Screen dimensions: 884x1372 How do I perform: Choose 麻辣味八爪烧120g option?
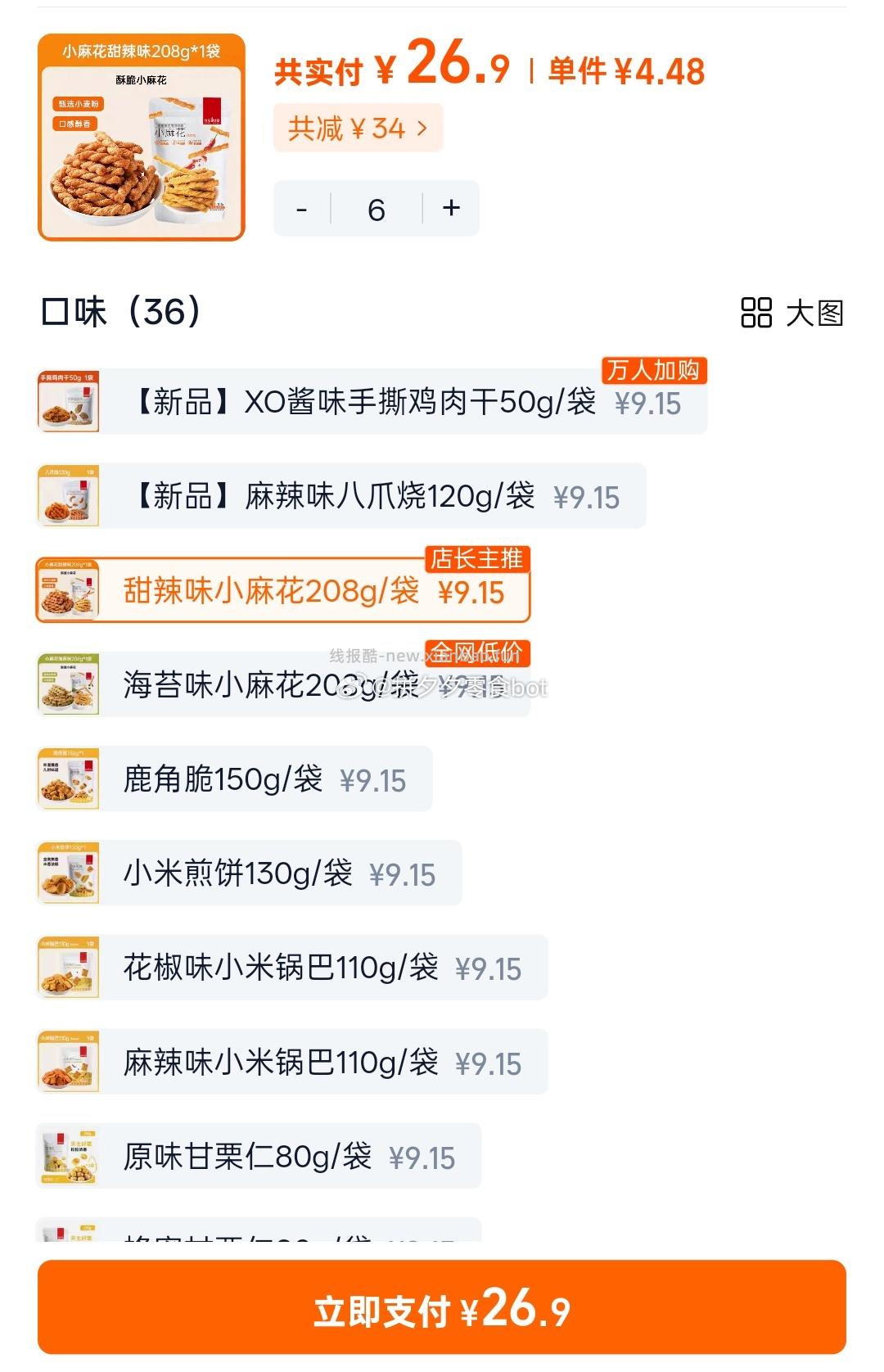click(341, 497)
